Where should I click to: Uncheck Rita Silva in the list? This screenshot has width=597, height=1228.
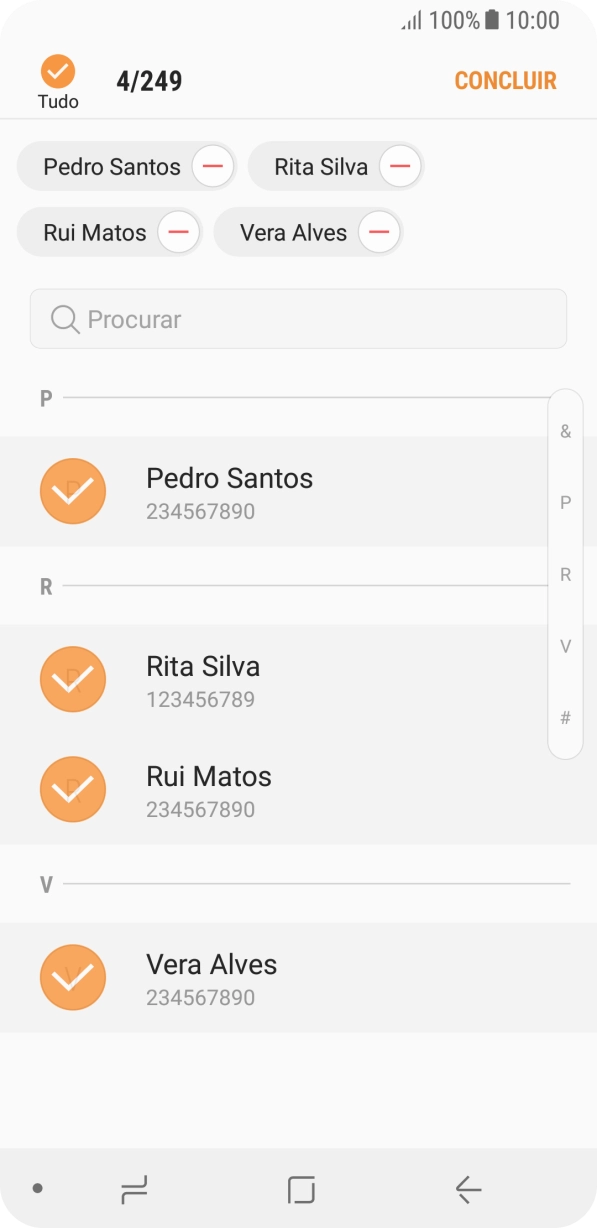[73, 679]
